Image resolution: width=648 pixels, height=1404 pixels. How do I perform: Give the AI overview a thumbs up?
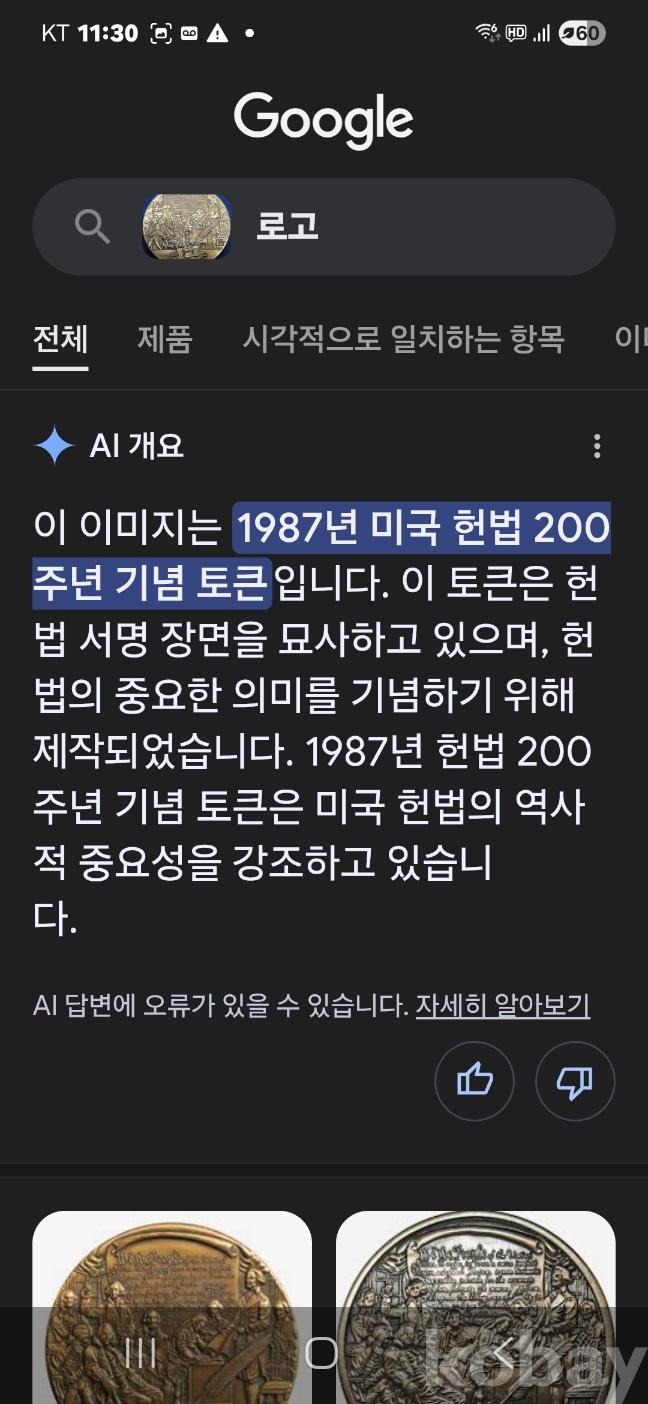[474, 1080]
